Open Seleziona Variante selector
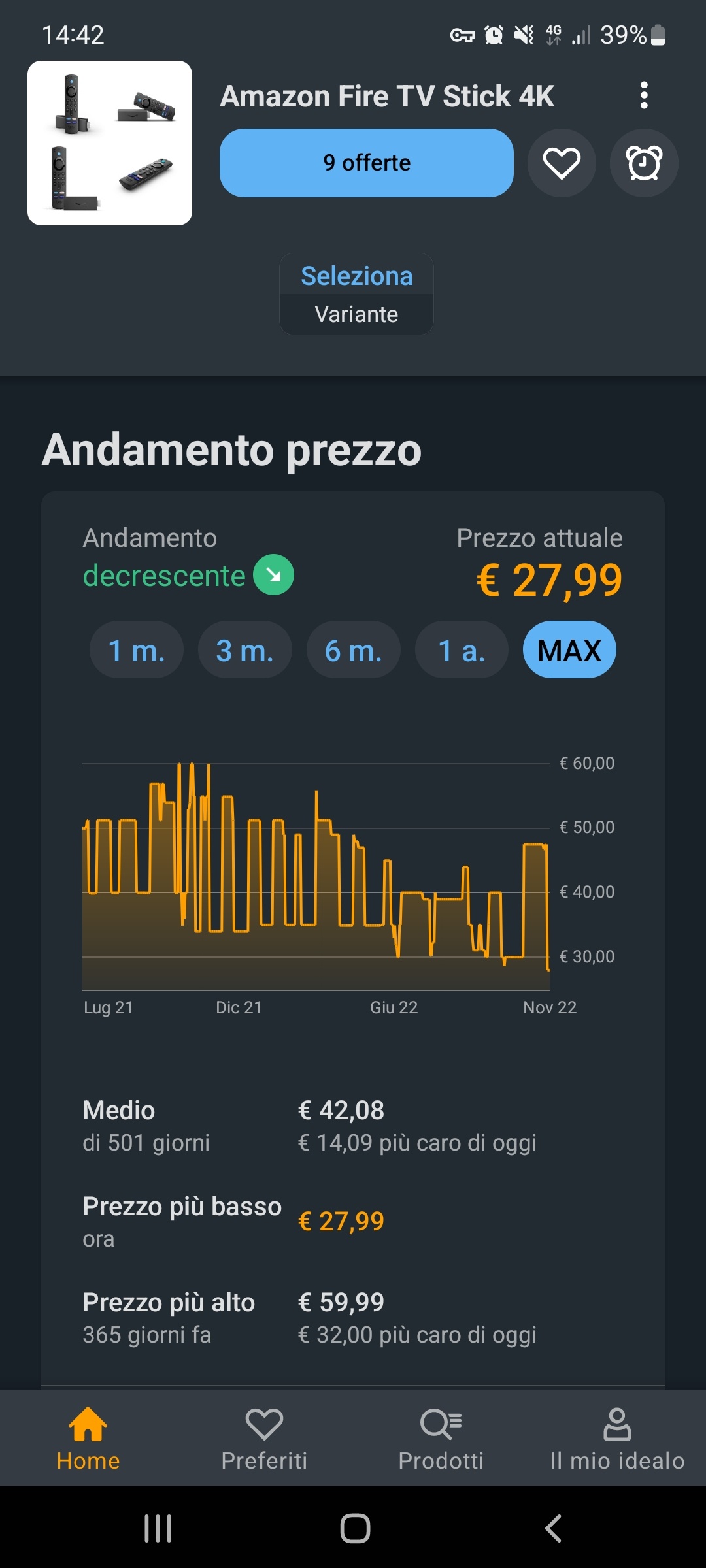This screenshot has height=1568, width=706. pos(356,295)
